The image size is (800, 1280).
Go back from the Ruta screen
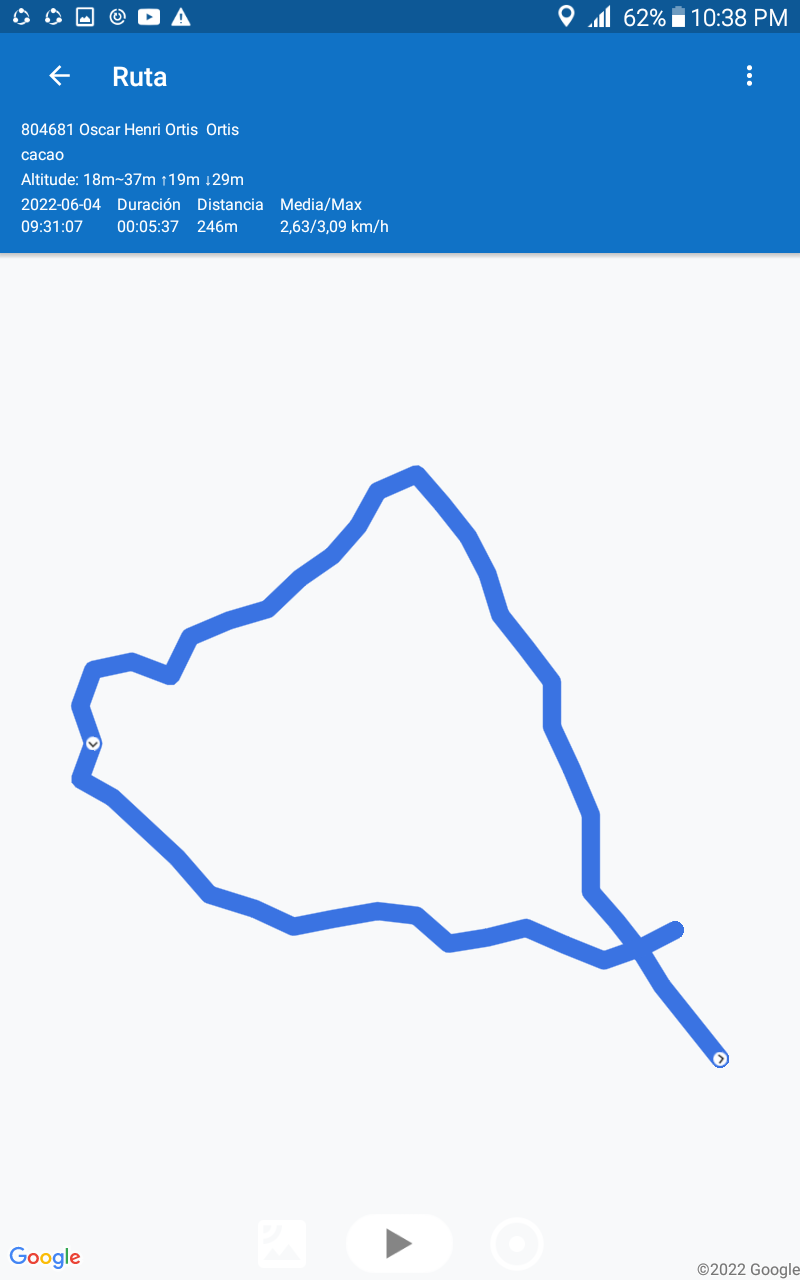pos(60,76)
